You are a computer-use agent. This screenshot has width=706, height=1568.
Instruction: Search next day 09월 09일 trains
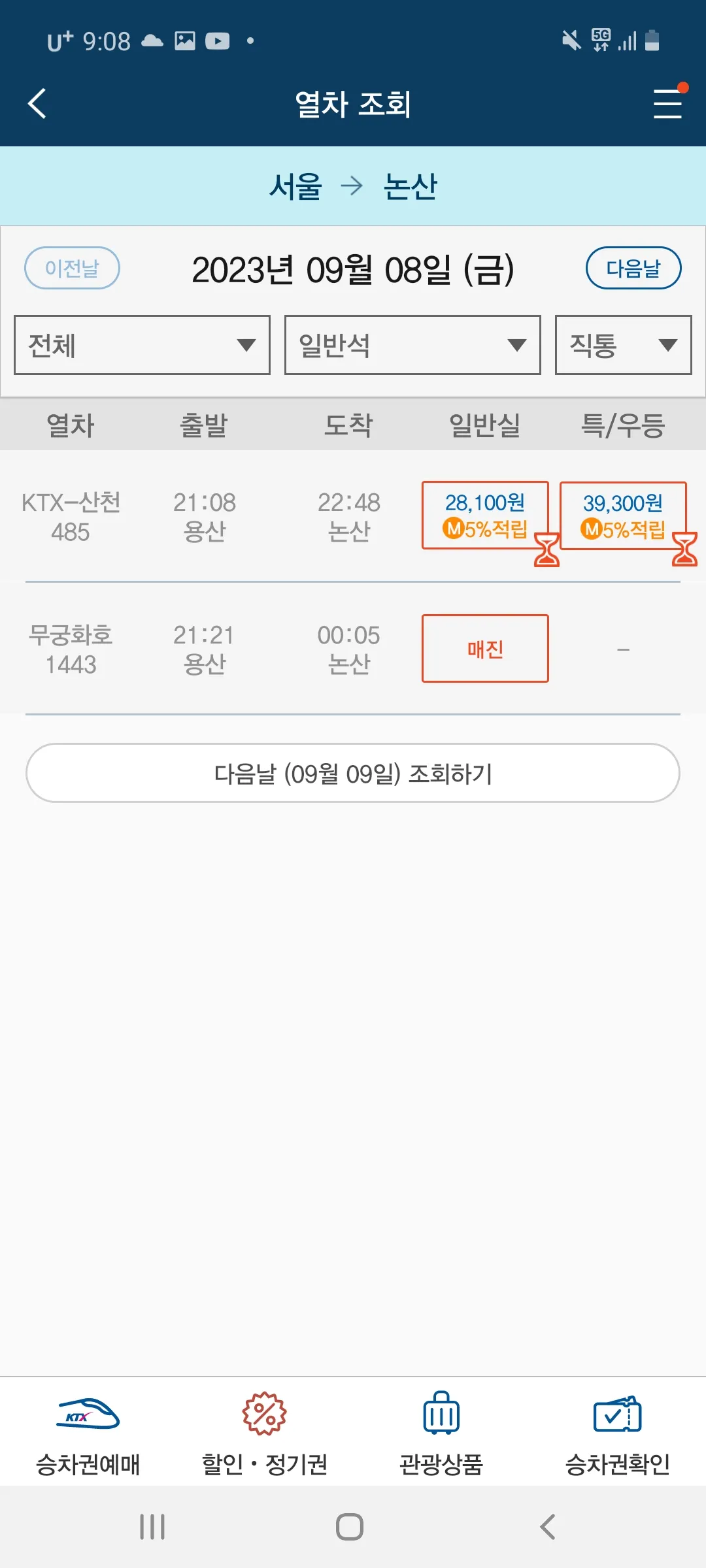pyautogui.click(x=353, y=773)
